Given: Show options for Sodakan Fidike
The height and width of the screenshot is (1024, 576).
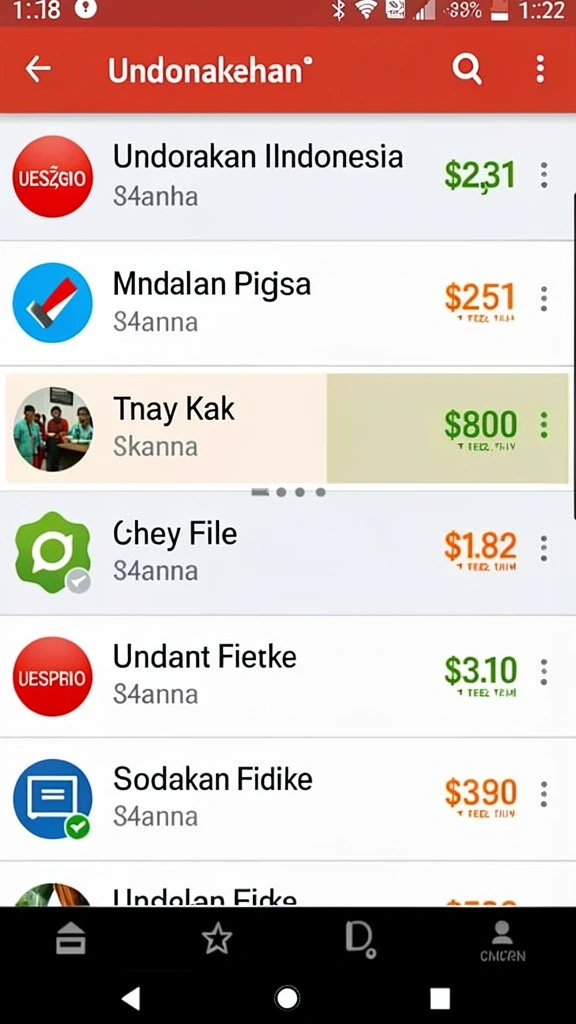Looking at the screenshot, I should pyautogui.click(x=544, y=795).
